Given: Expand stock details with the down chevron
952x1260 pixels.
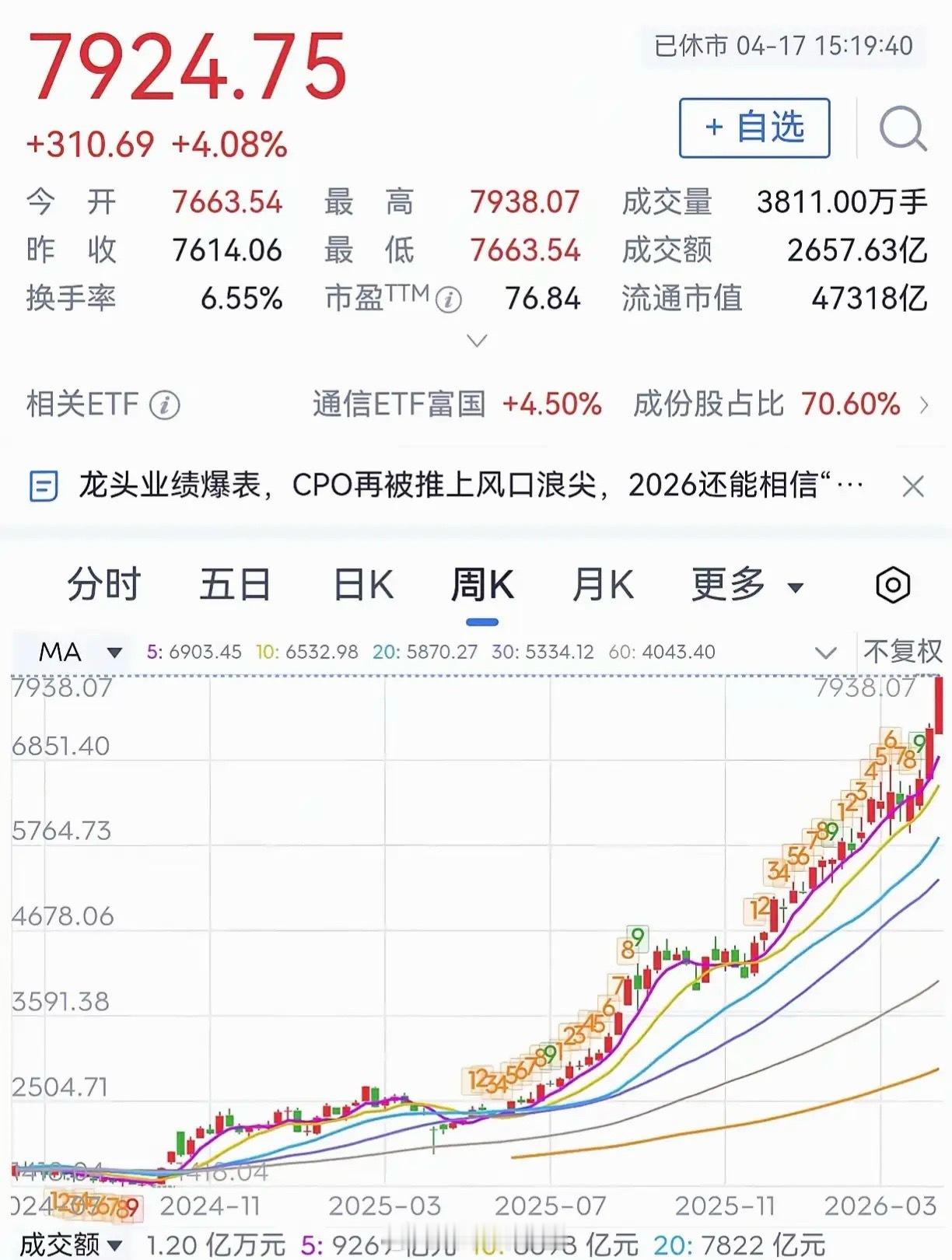Looking at the screenshot, I should (475, 340).
